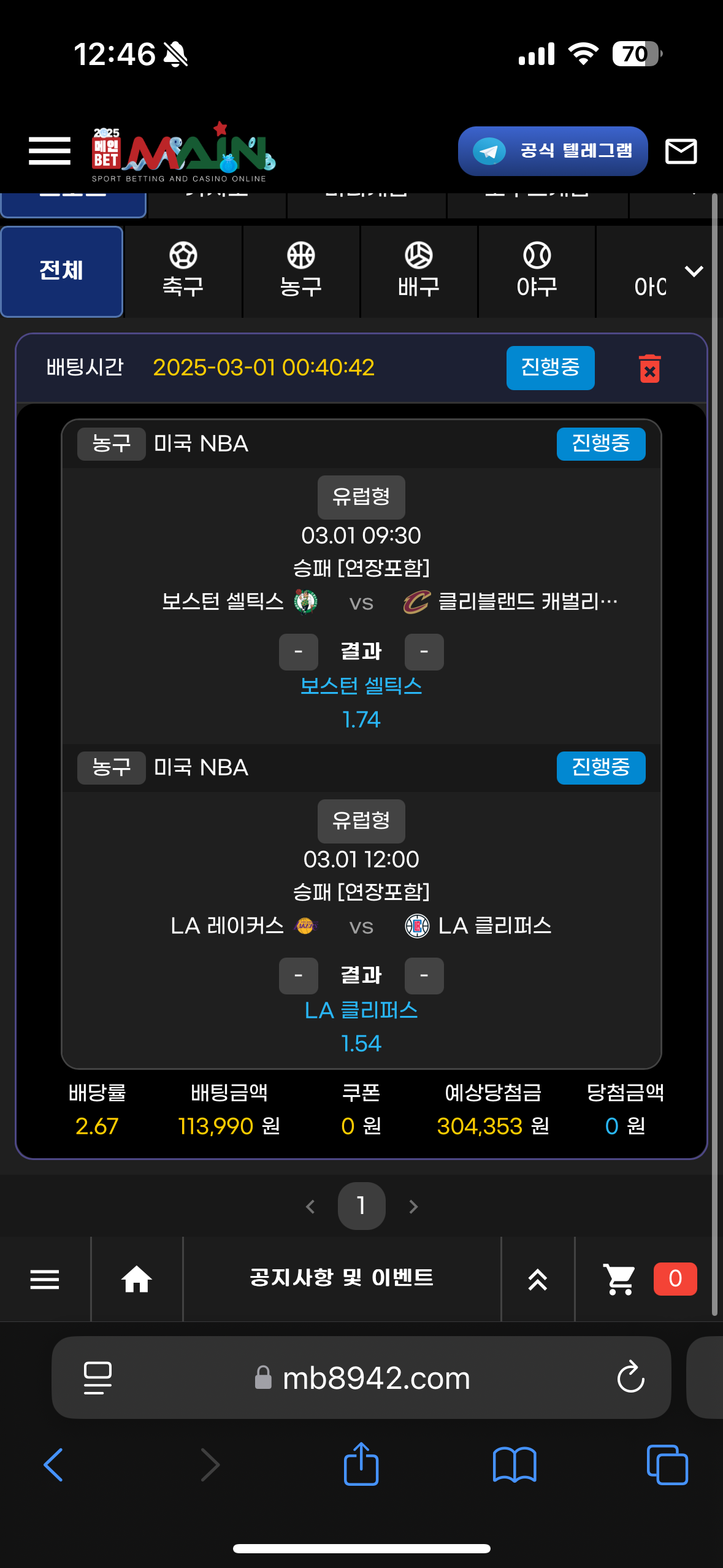The image size is (723, 1568).
Task: Open the official Telegram link button
Action: [553, 151]
